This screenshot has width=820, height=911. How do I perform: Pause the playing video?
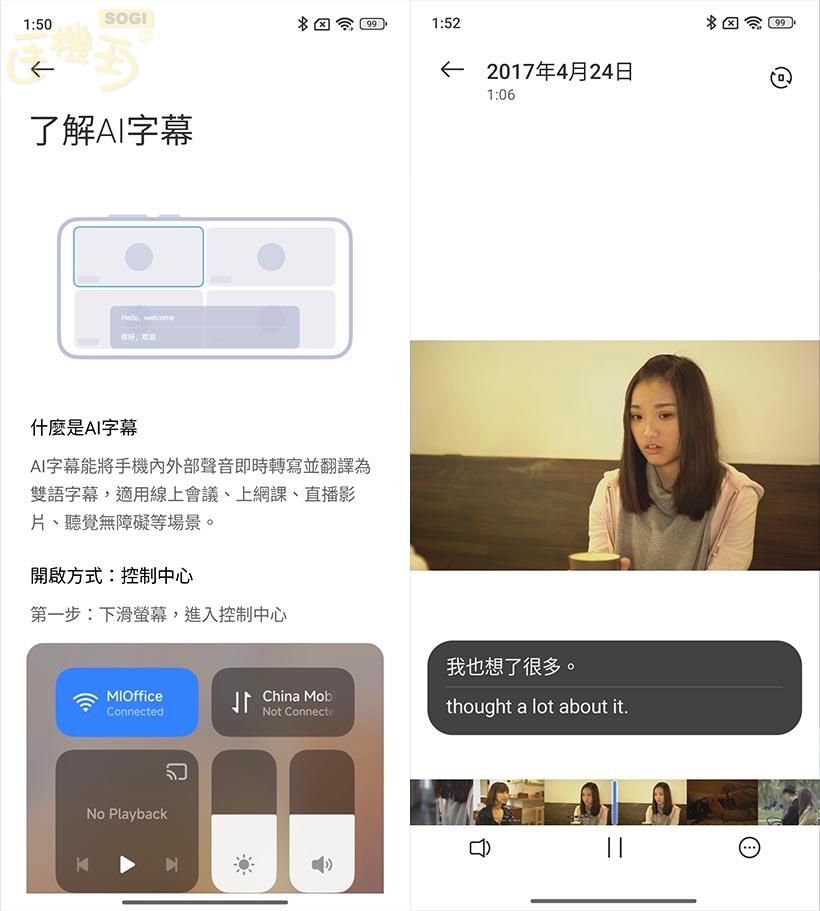615,847
